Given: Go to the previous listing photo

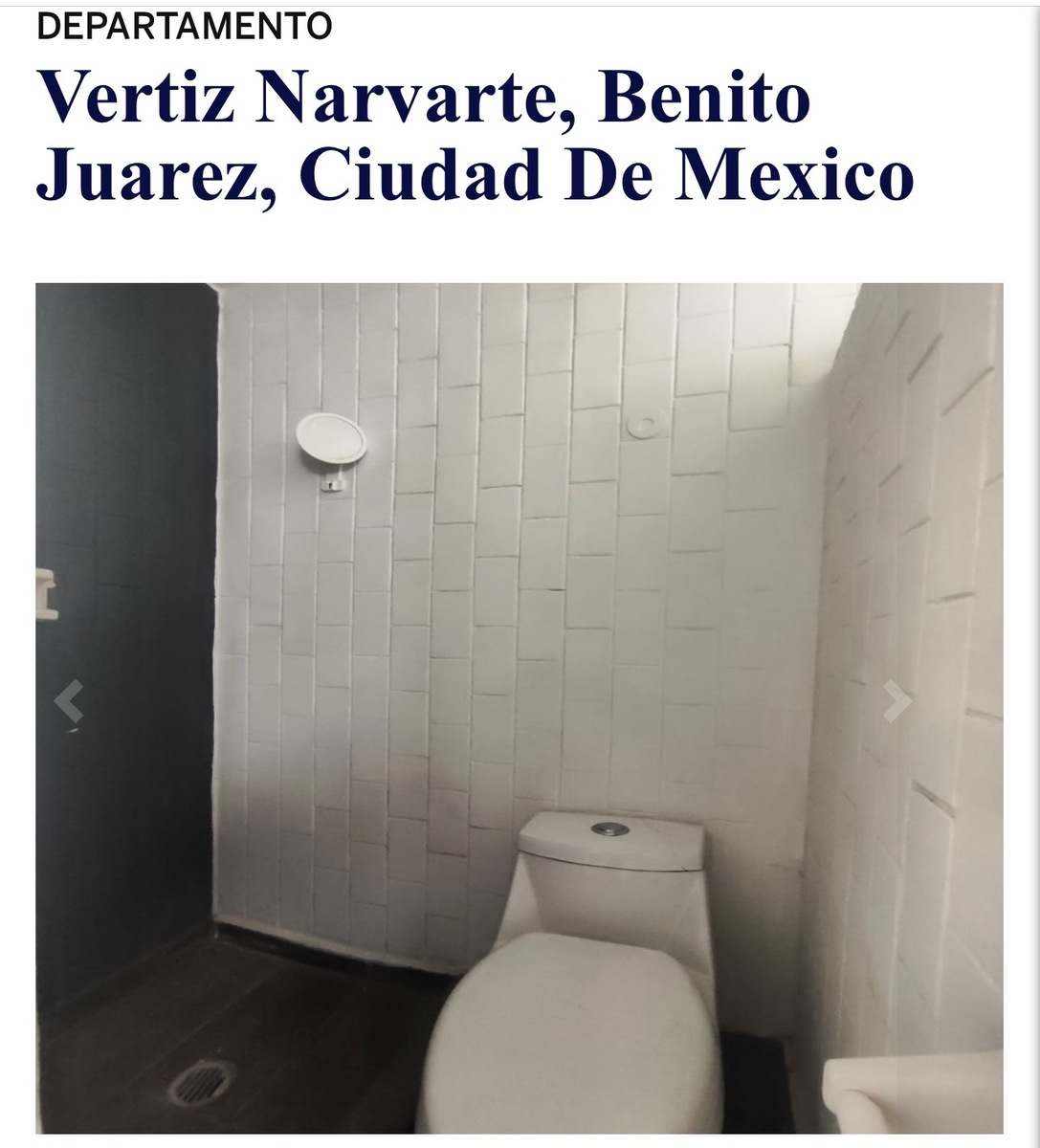Looking at the screenshot, I should (69, 701).
